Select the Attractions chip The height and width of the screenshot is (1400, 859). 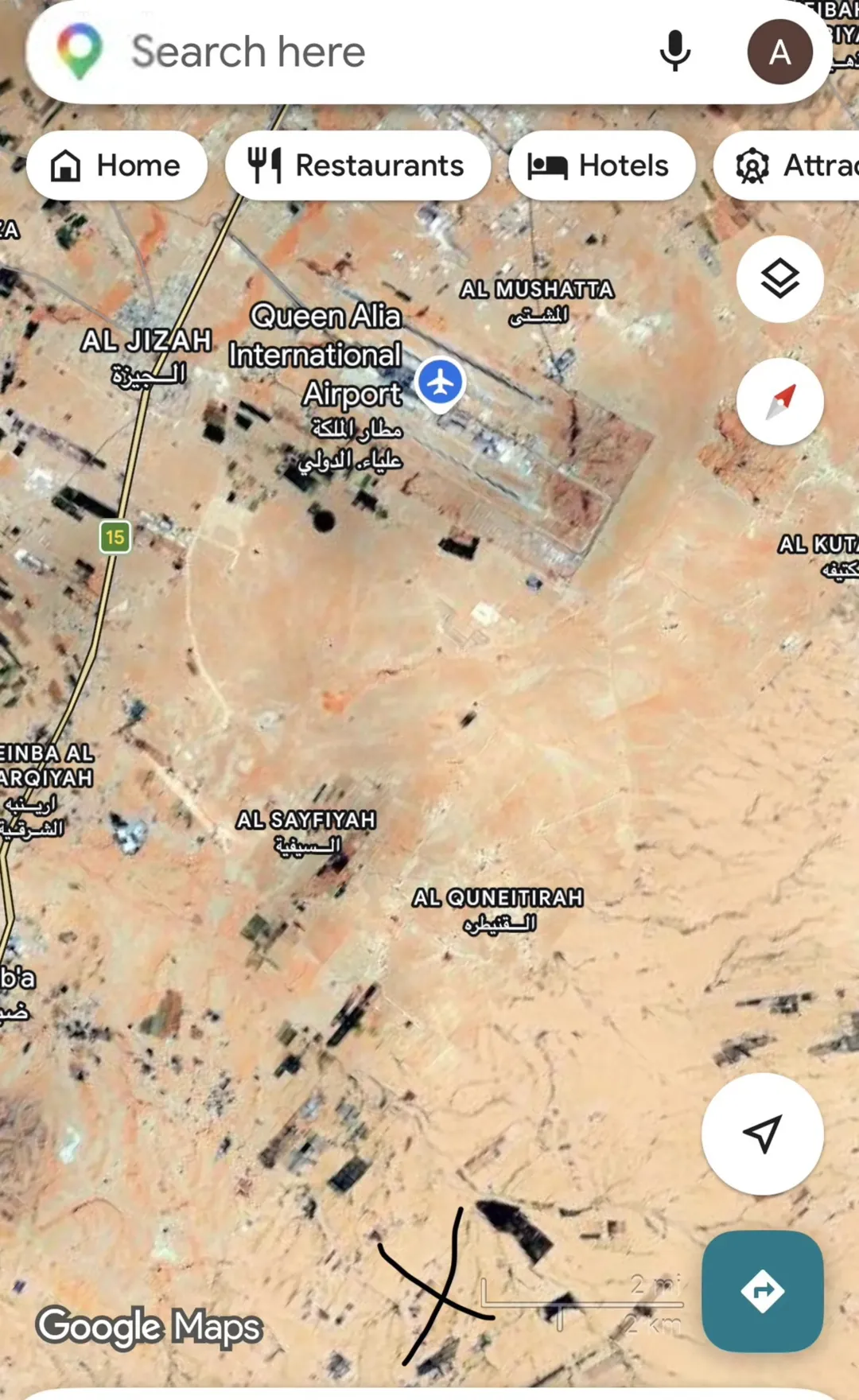click(787, 165)
